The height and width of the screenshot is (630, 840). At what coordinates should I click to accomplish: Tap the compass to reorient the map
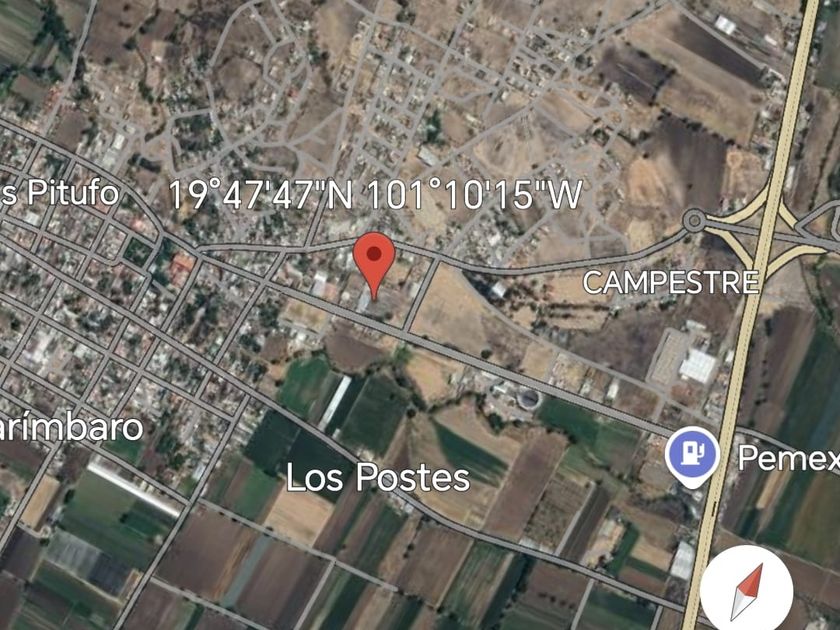point(746,591)
